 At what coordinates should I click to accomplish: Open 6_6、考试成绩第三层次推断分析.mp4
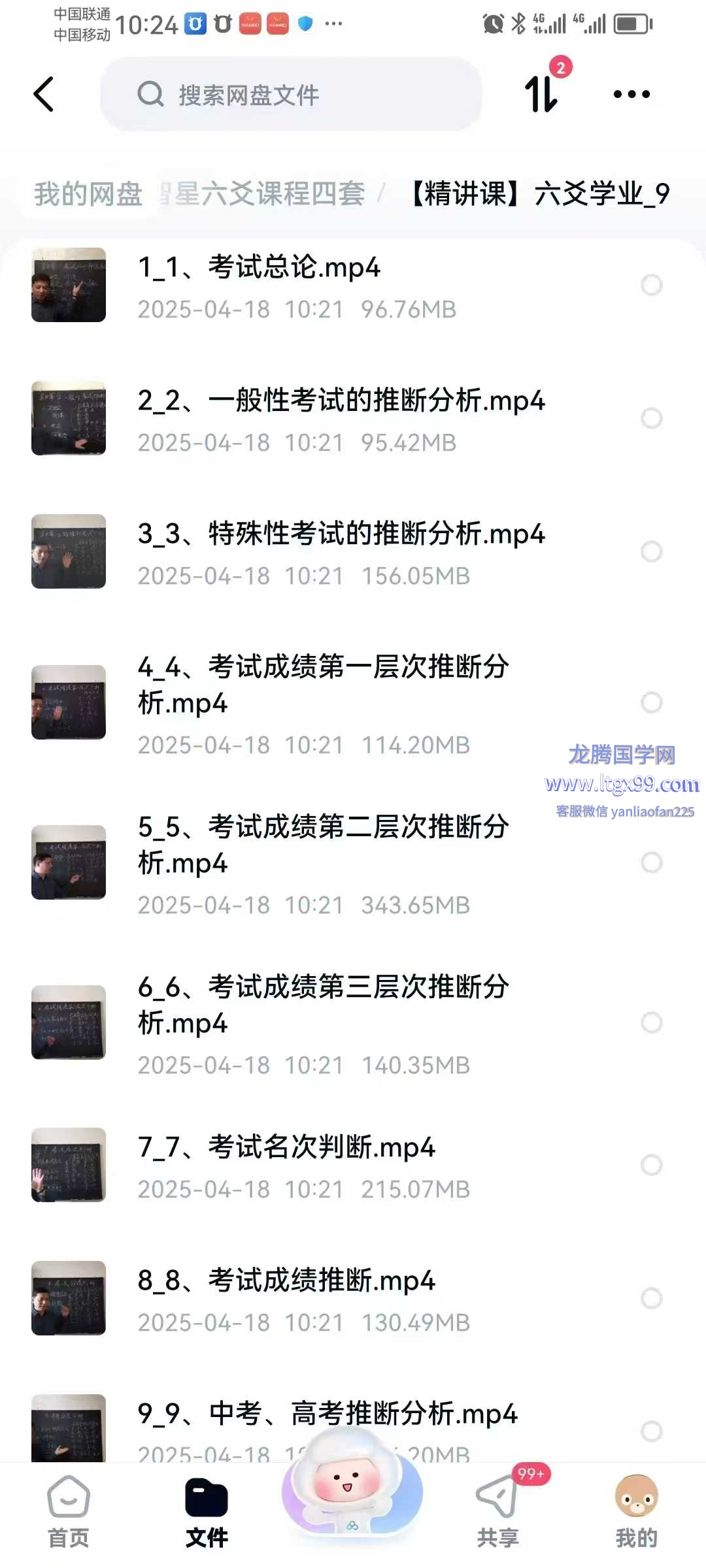(324, 1005)
